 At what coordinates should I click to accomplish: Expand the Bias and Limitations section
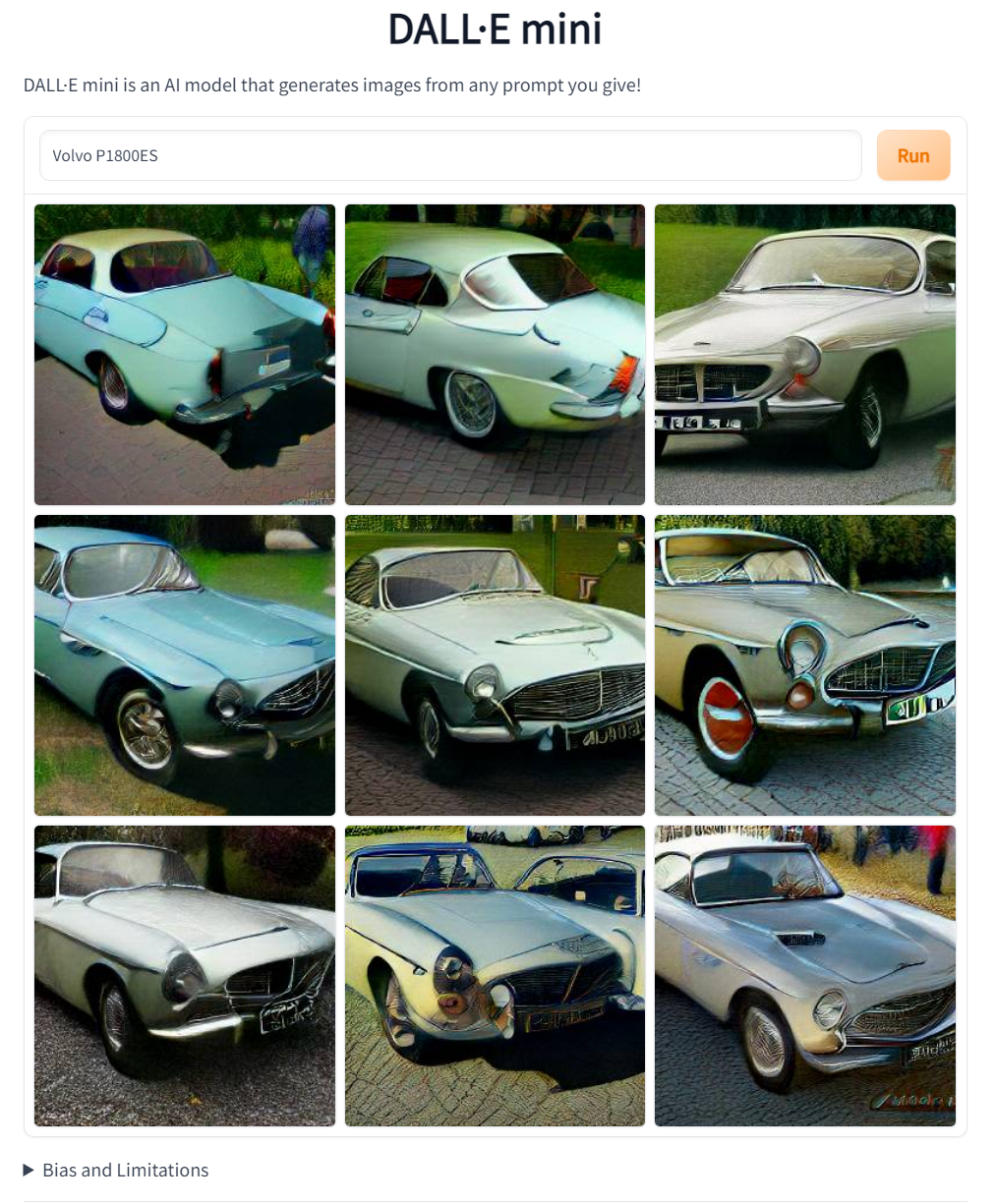pos(116,1170)
